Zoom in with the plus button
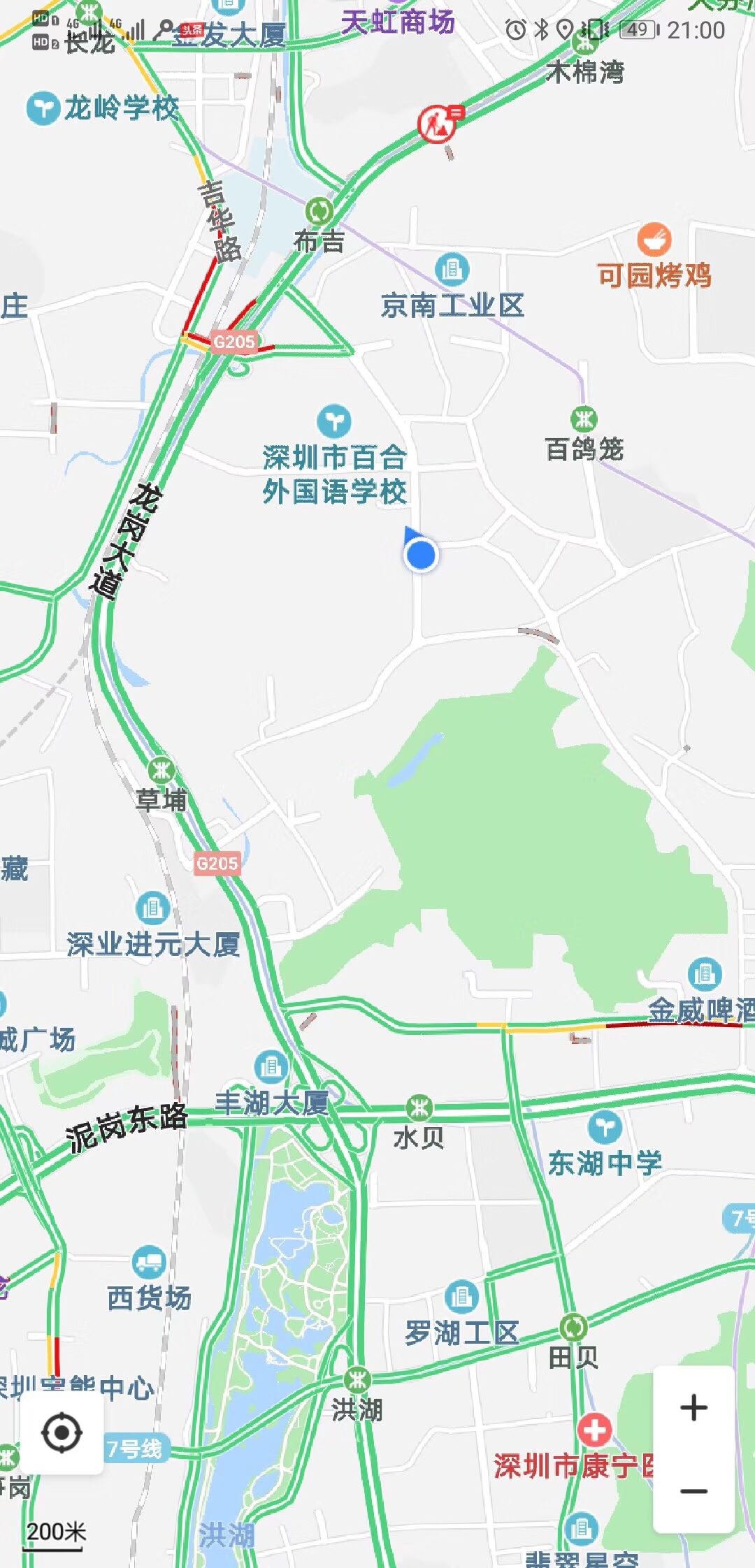Screen dimensions: 755x1568 [x=693, y=1407]
